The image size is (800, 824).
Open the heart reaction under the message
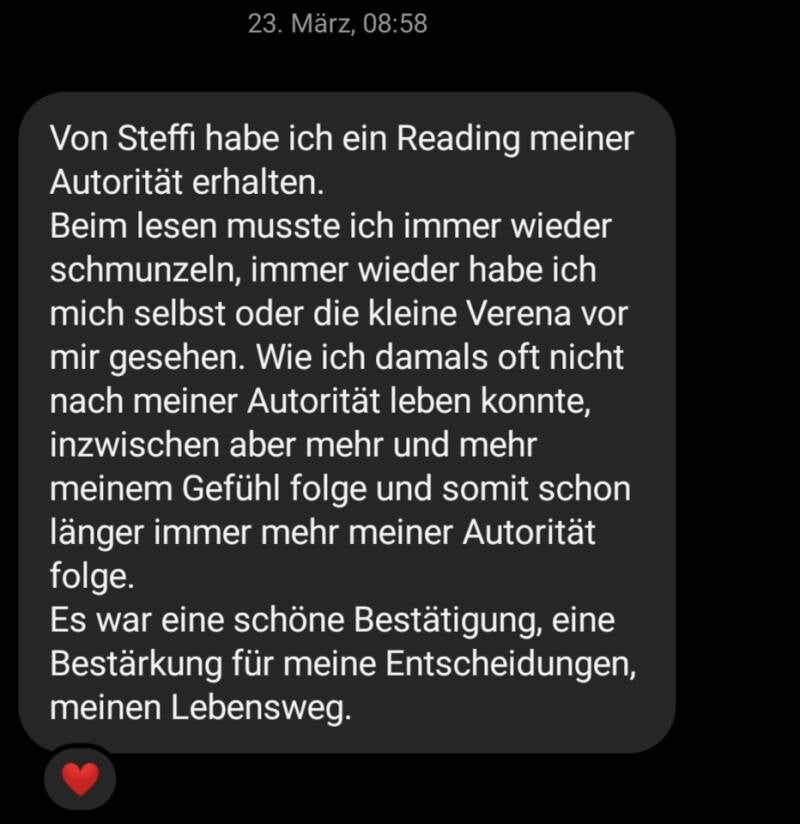pyautogui.click(x=80, y=777)
